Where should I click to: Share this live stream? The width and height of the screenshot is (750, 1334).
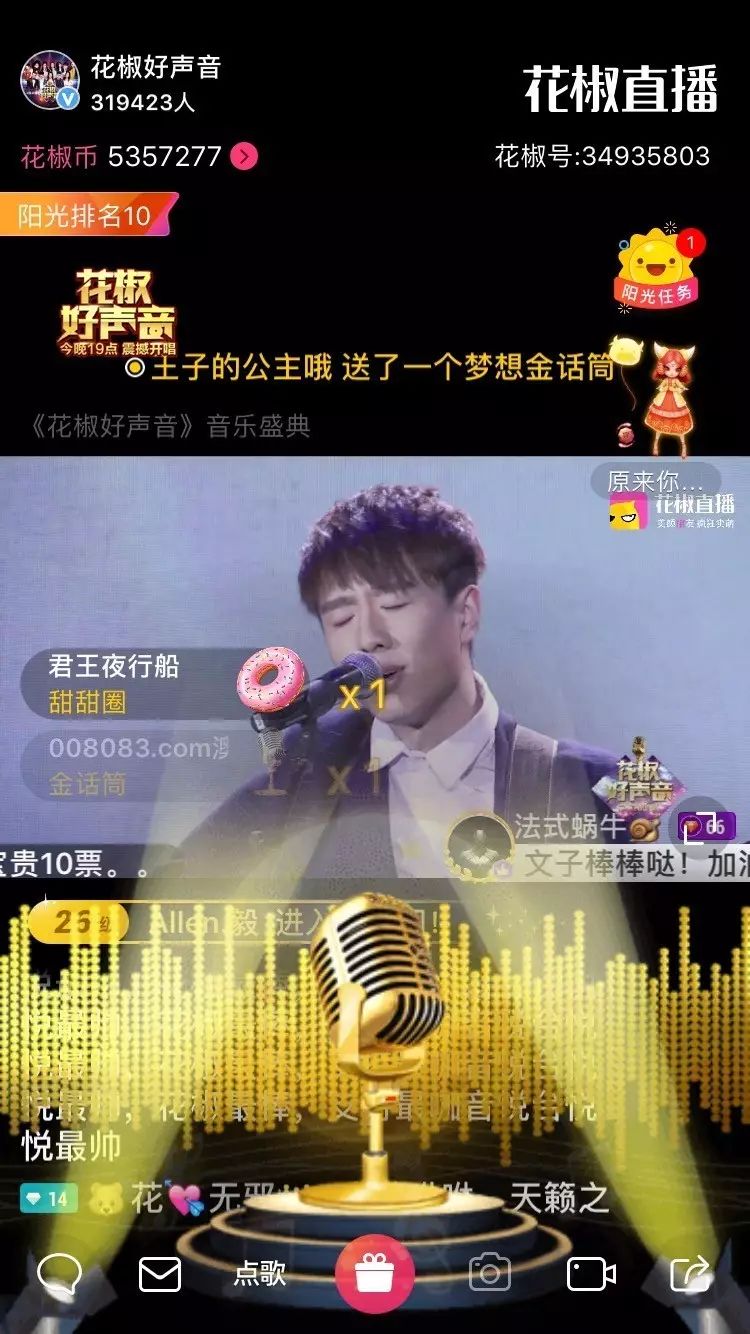[690, 1273]
